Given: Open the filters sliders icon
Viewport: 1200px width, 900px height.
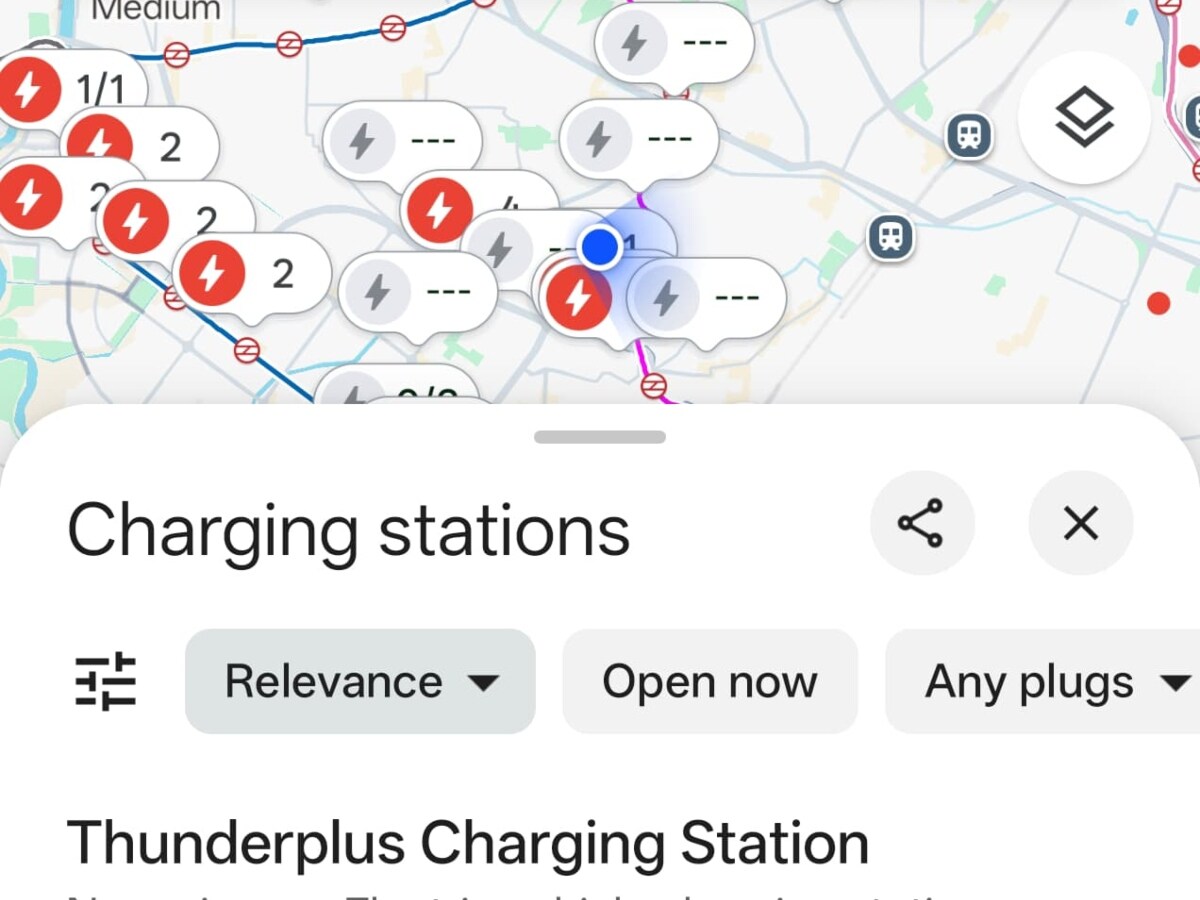Looking at the screenshot, I should (x=106, y=681).
